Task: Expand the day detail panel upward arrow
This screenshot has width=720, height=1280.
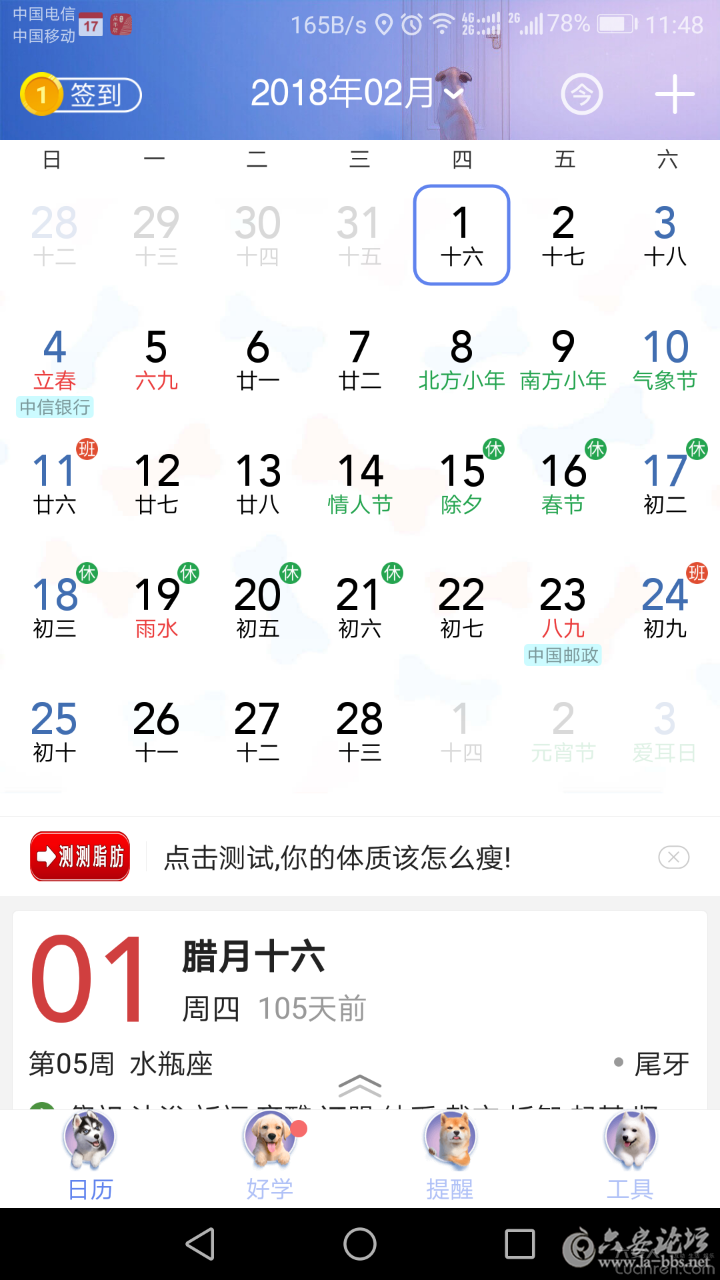Action: tap(360, 1087)
